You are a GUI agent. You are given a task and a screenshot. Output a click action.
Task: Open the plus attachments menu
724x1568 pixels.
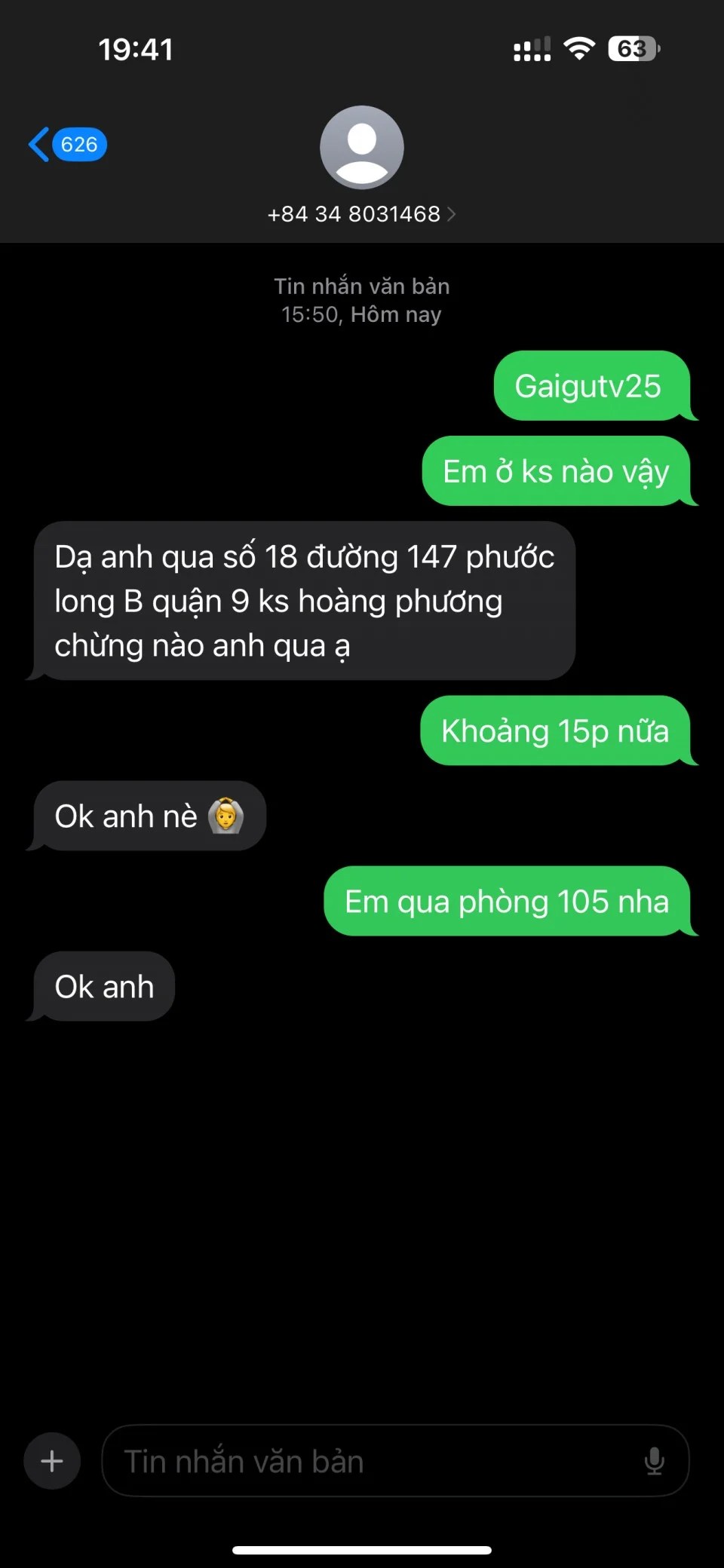coord(52,1461)
